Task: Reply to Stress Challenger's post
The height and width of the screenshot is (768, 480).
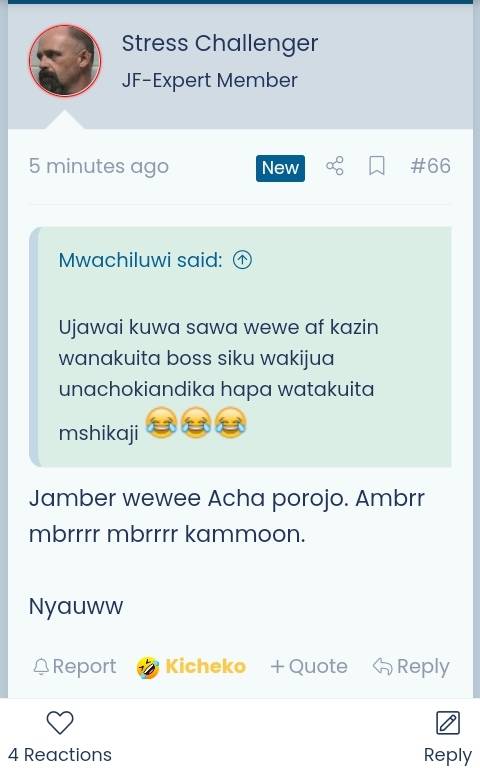Action: pyautogui.click(x=411, y=667)
